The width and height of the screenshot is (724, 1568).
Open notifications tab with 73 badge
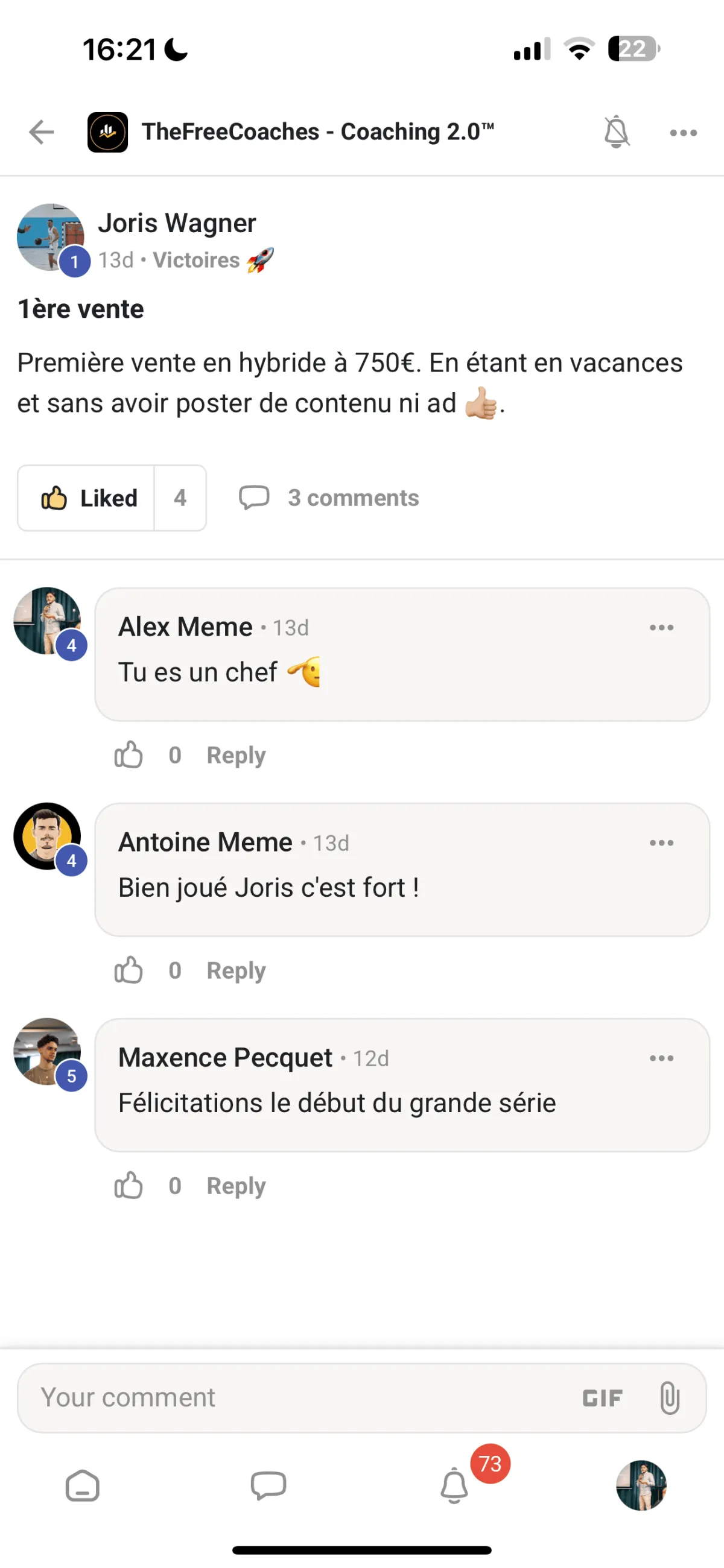(455, 1485)
